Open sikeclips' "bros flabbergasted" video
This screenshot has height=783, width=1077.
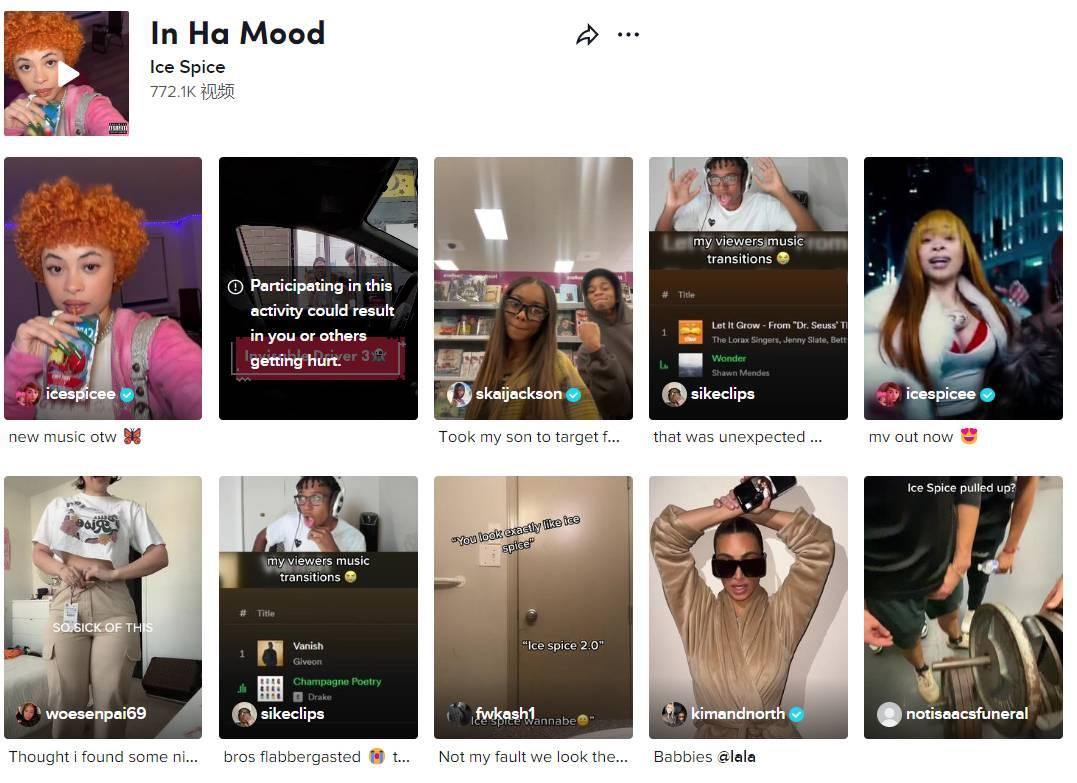(318, 607)
